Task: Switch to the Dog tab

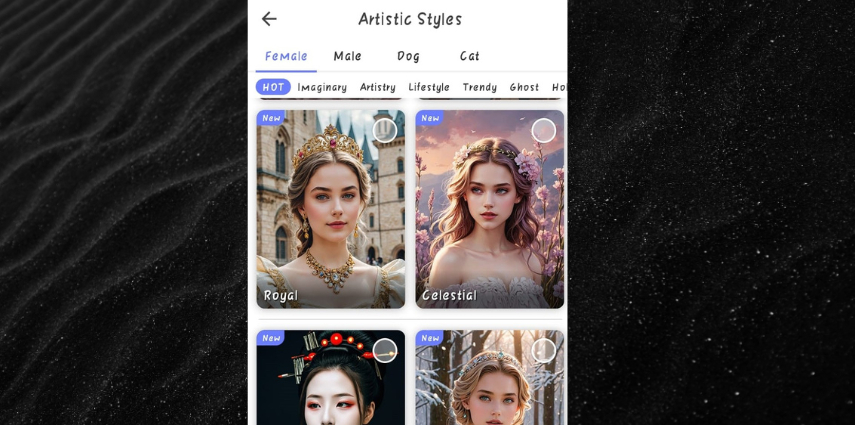Action: pos(408,56)
